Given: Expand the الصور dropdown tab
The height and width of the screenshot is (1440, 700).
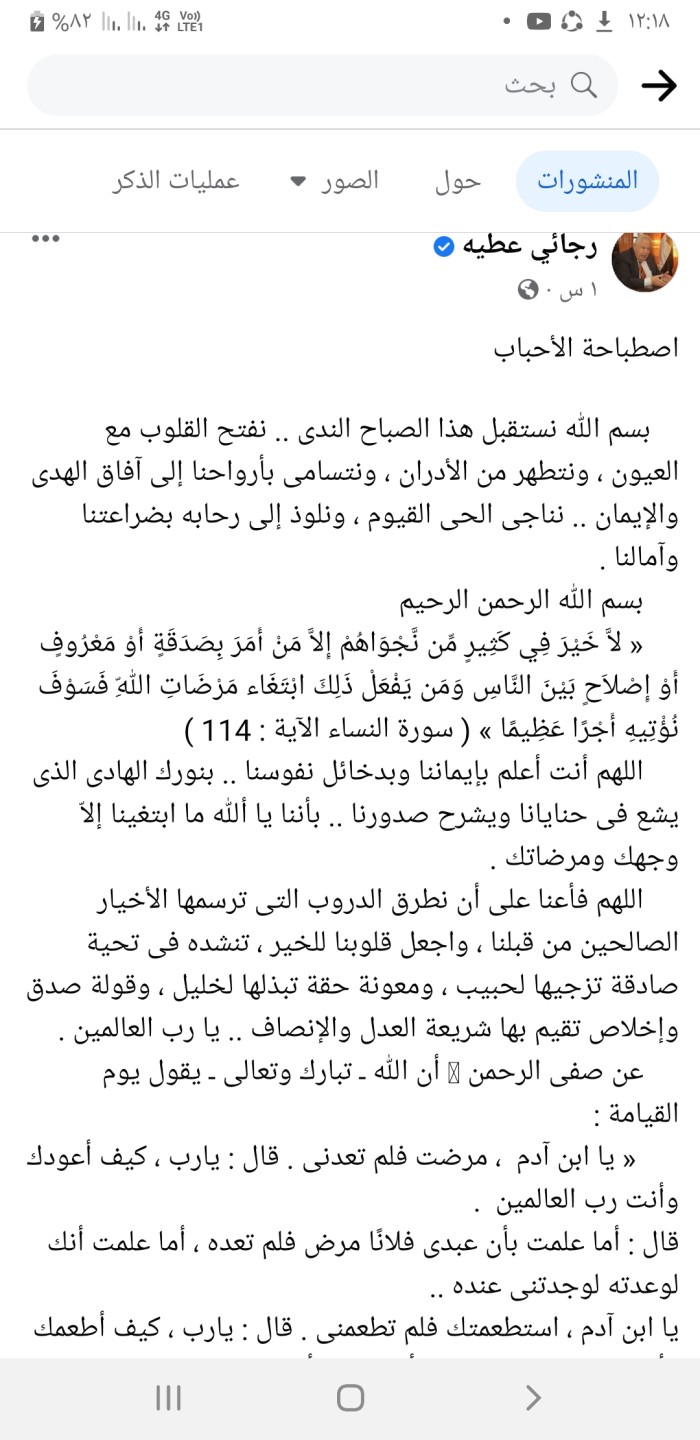Looking at the screenshot, I should click(x=335, y=181).
